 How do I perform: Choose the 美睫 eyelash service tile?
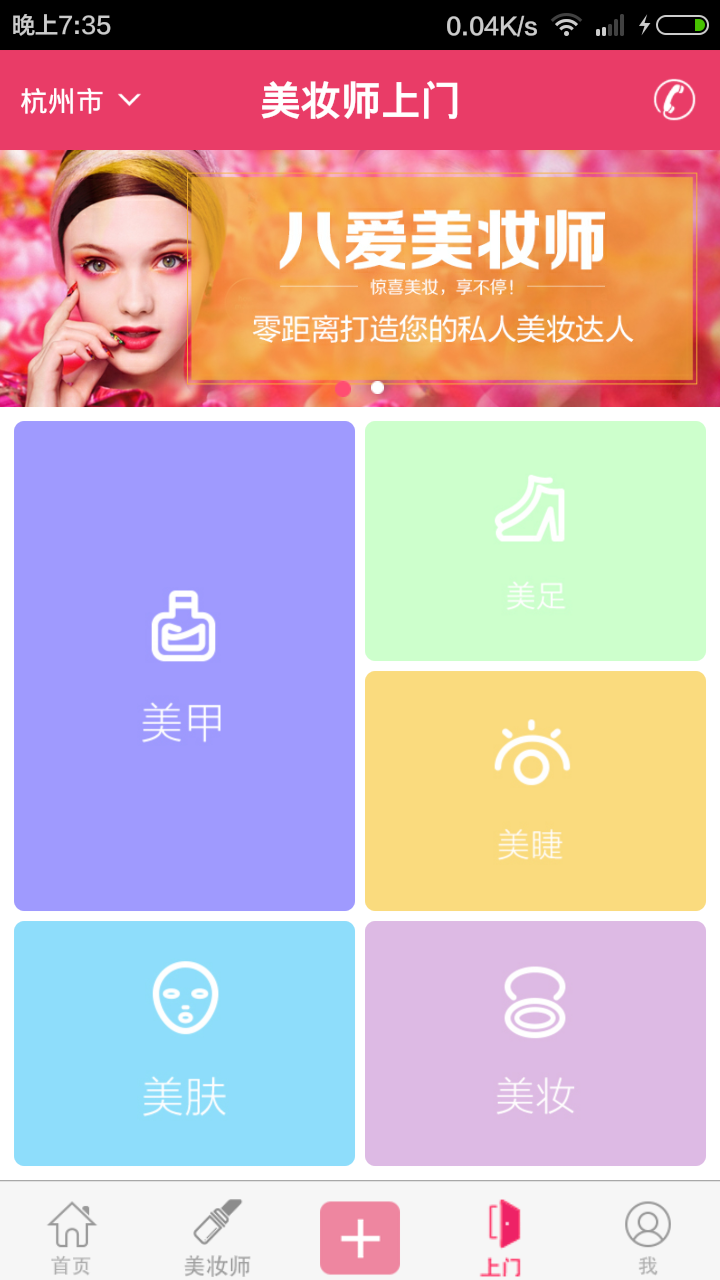pos(535,791)
